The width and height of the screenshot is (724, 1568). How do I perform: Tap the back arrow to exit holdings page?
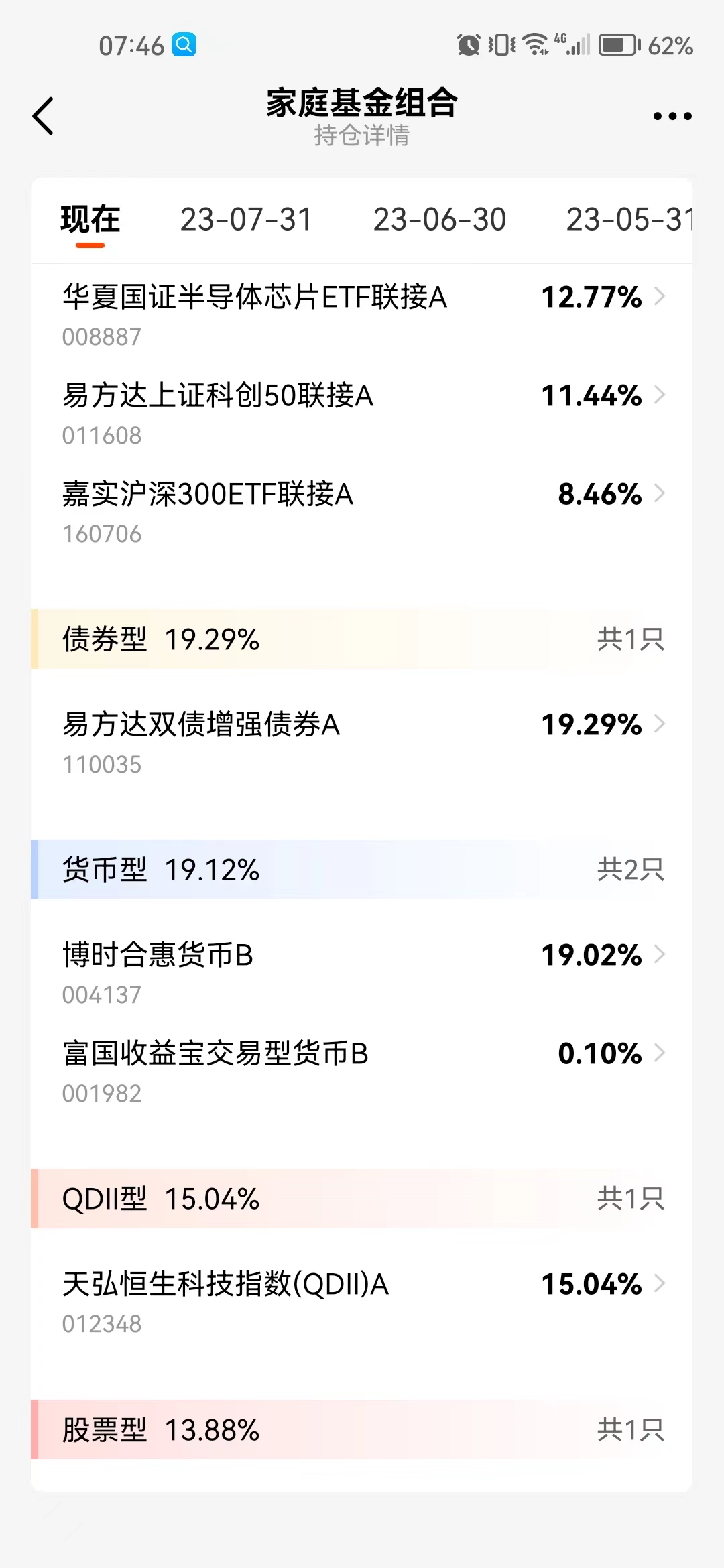coord(43,115)
